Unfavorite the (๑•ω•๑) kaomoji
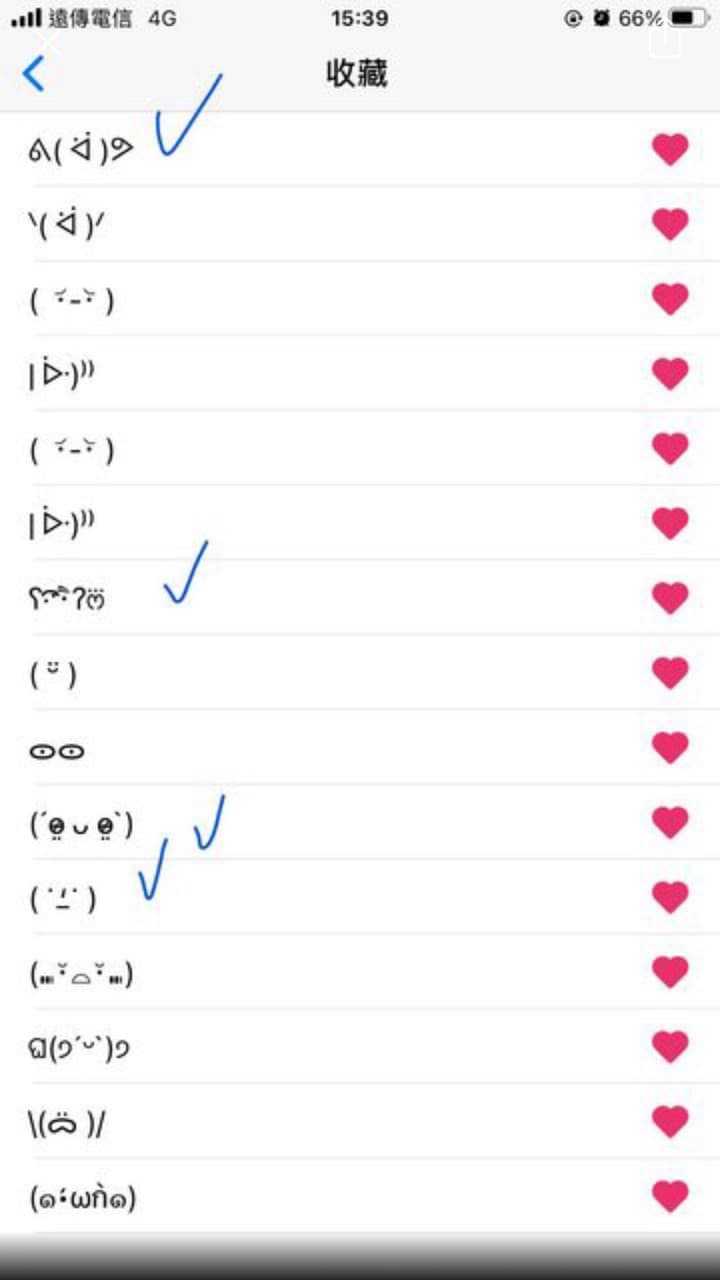This screenshot has height=1280, width=720. click(x=670, y=1196)
